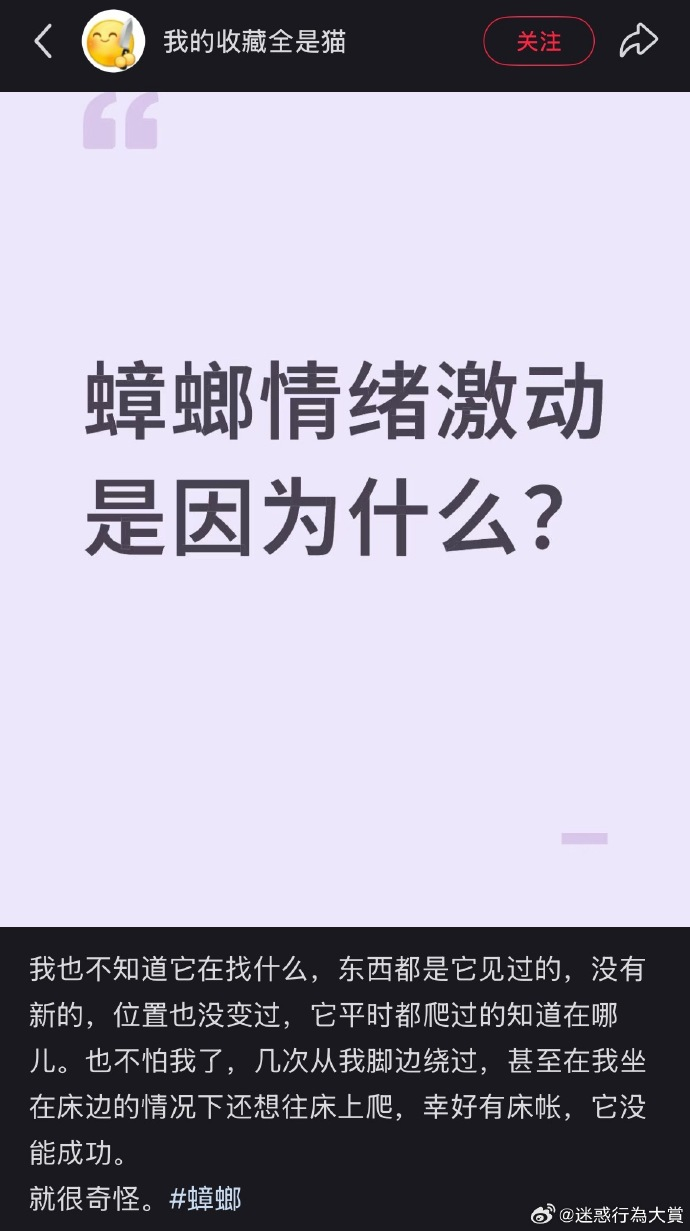
Task: Open the #蟑螂 hashtag
Action: click(205, 1199)
